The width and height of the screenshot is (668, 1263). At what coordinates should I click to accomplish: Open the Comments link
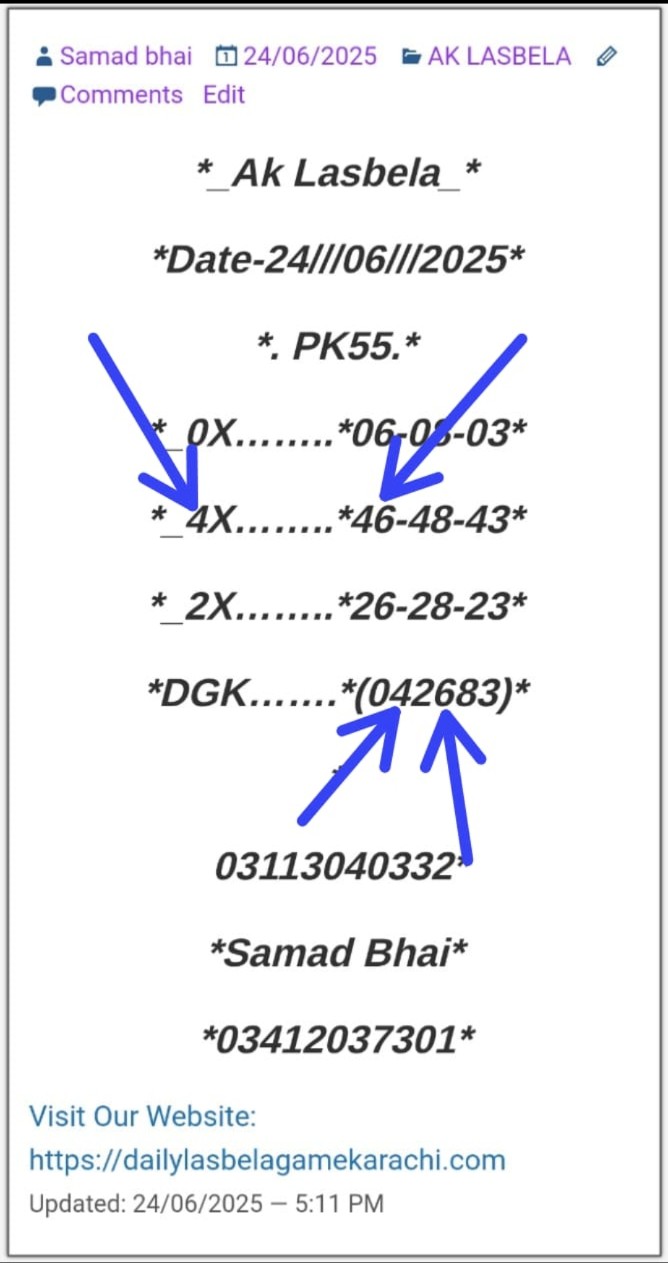120,95
